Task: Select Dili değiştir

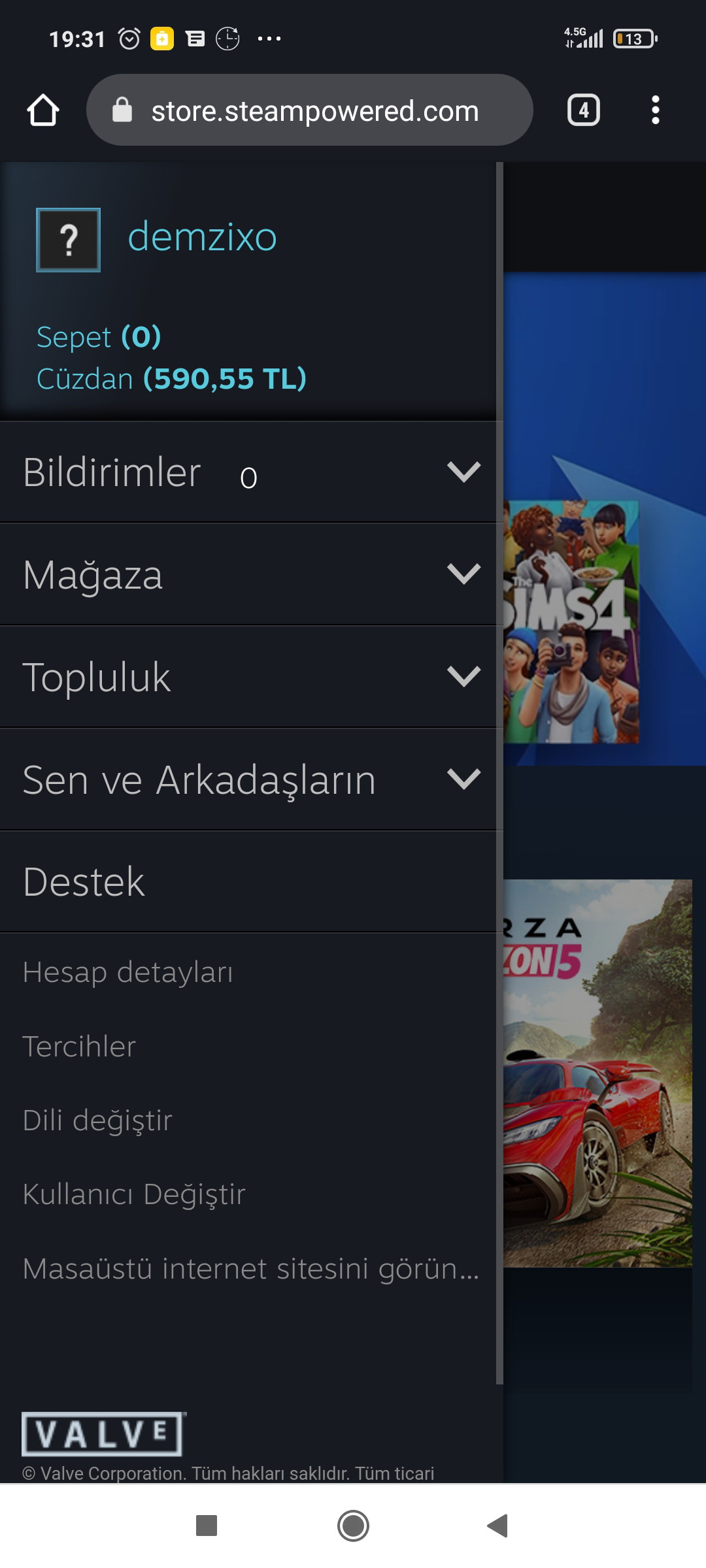Action: pyautogui.click(x=97, y=1120)
